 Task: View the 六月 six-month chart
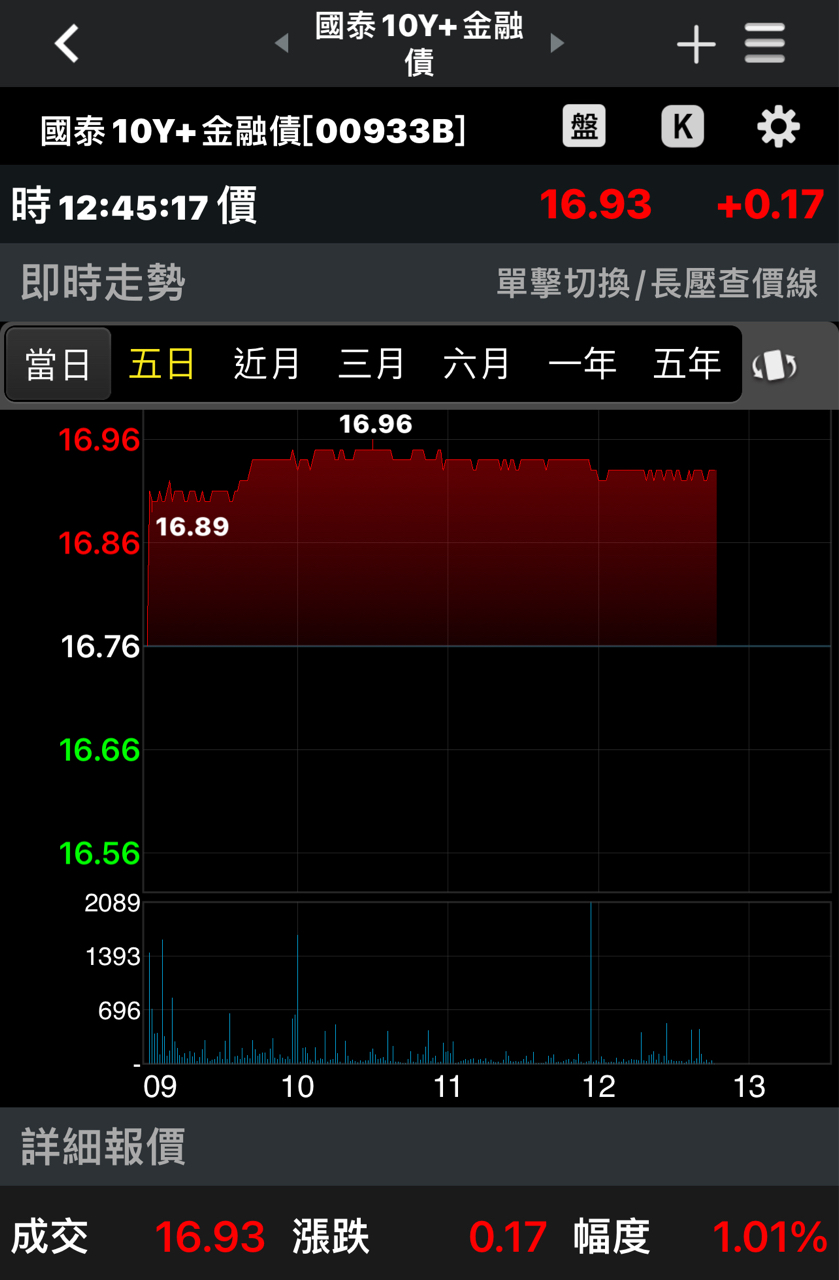click(477, 364)
